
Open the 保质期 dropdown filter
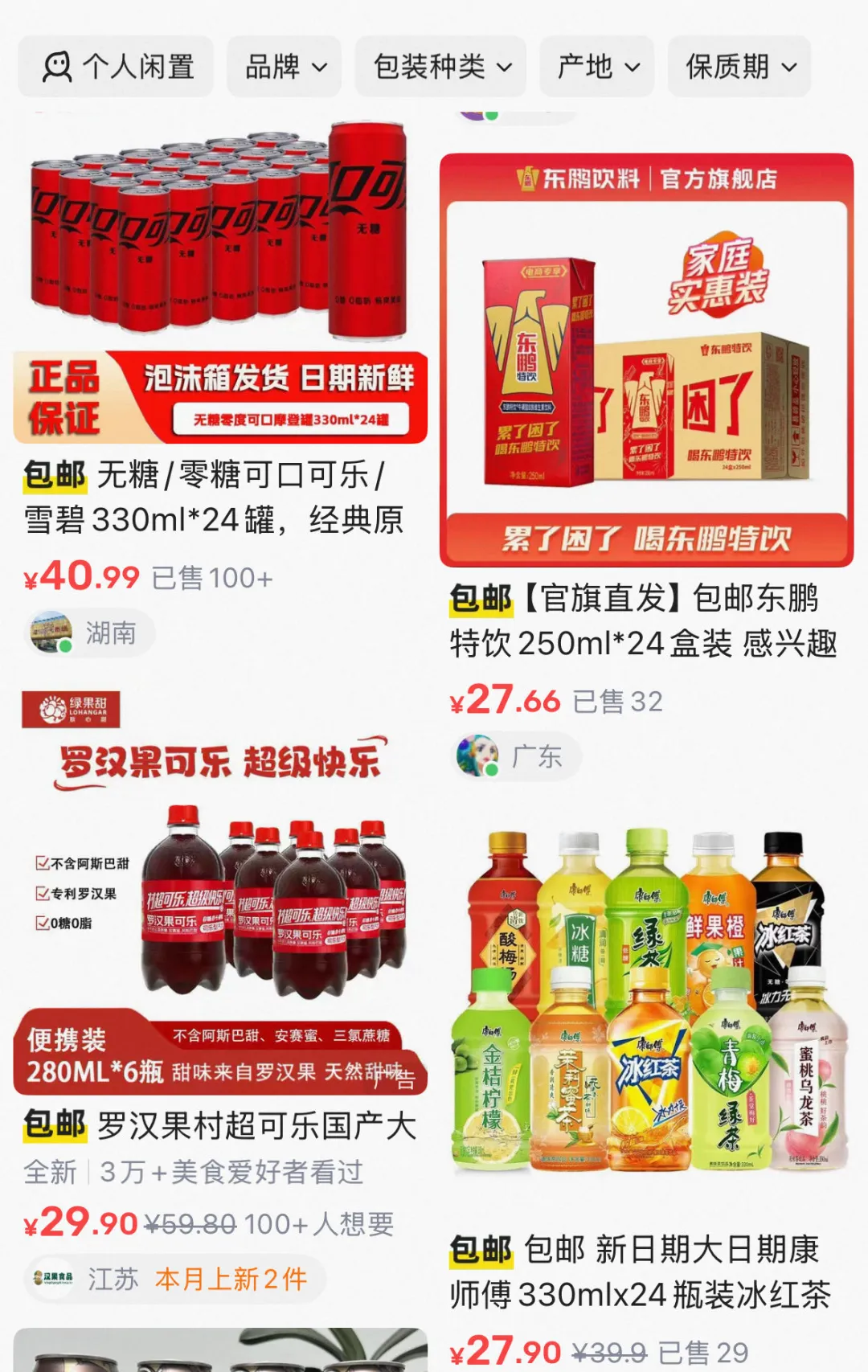(x=739, y=67)
